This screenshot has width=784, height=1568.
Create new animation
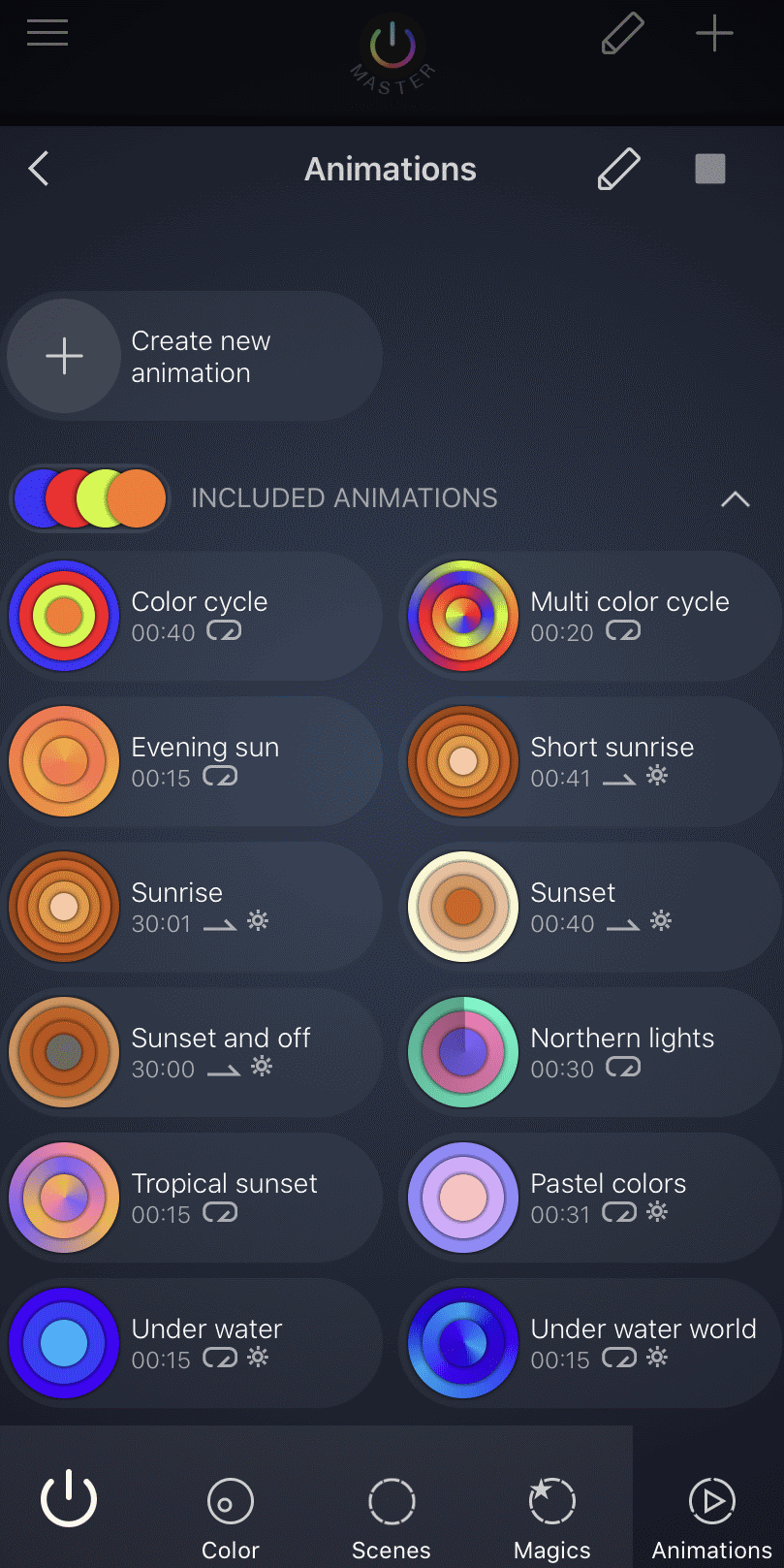point(192,357)
